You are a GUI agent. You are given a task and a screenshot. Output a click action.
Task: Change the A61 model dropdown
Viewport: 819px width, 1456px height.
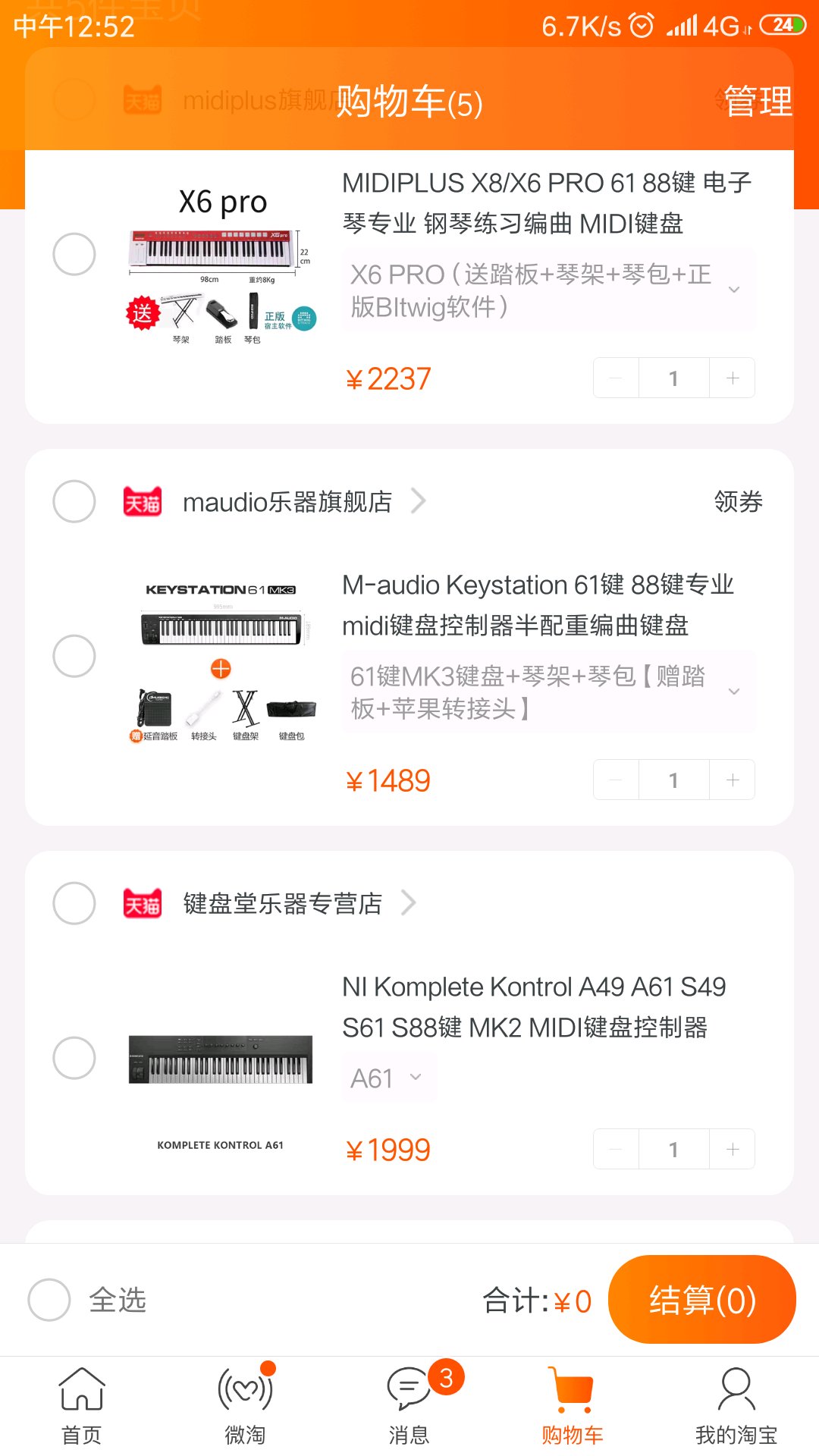[389, 1078]
